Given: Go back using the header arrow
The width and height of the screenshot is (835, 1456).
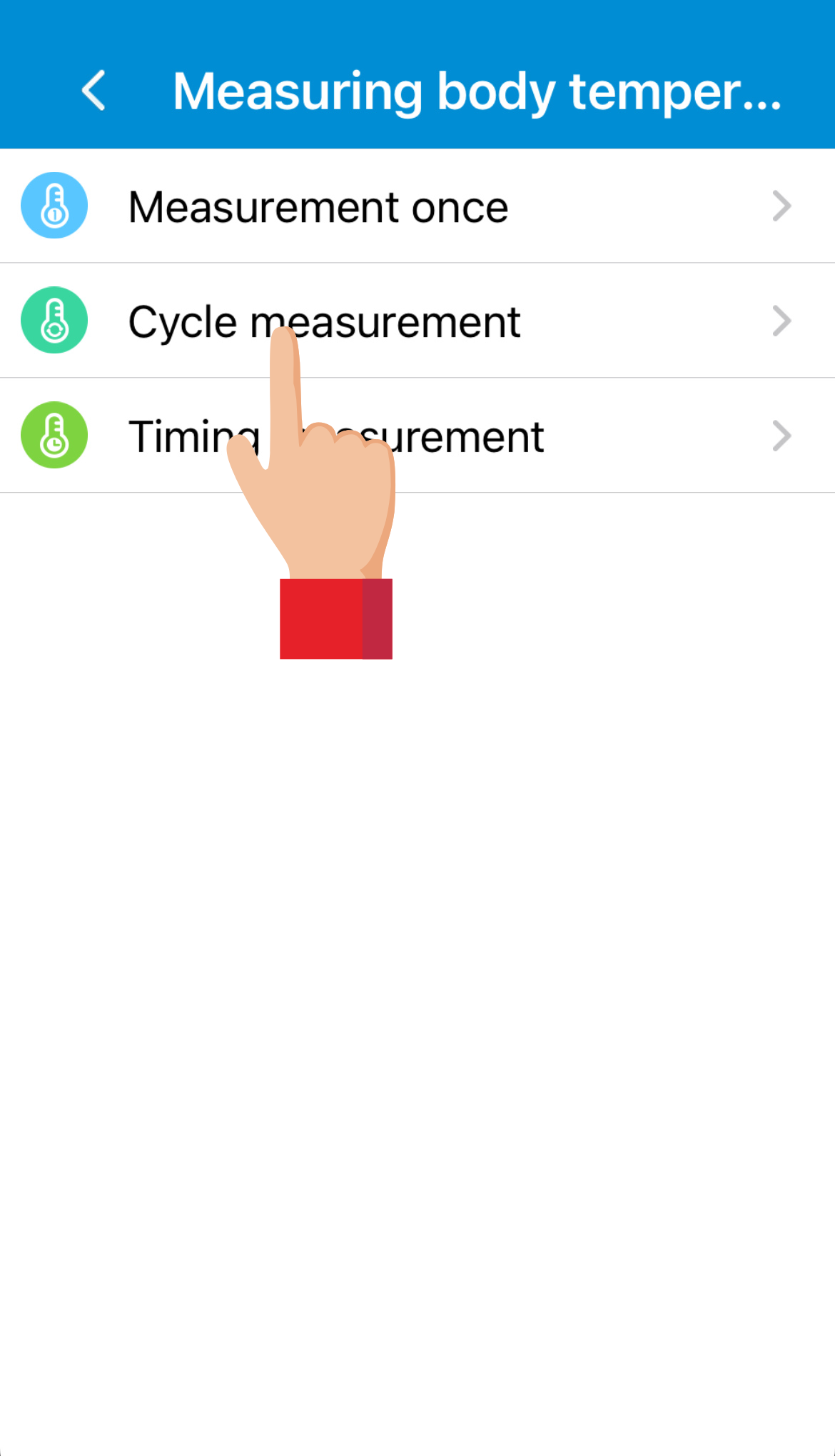Looking at the screenshot, I should pos(93,91).
